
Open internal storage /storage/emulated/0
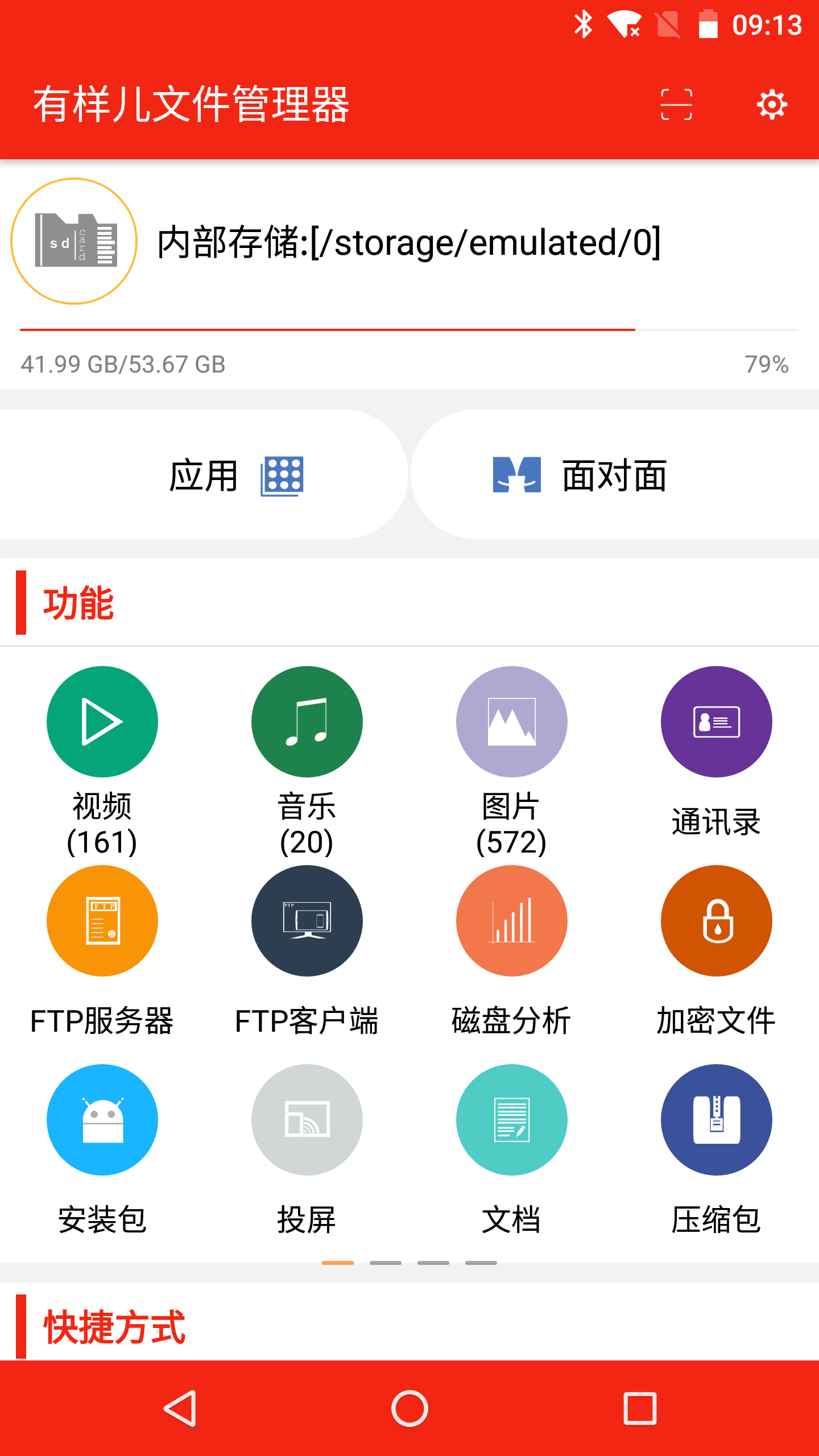click(408, 242)
